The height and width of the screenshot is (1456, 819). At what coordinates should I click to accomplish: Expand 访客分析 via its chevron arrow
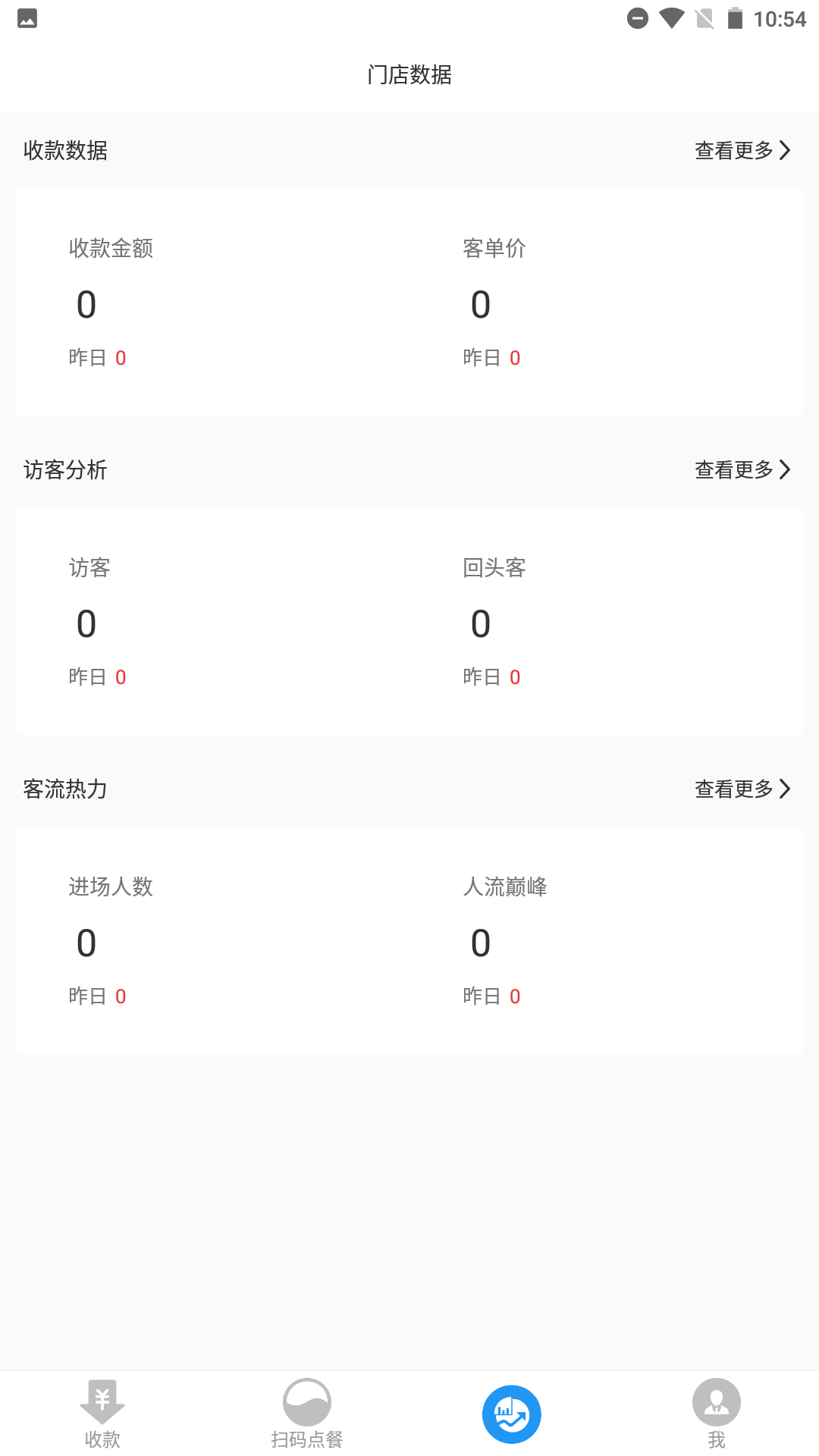(786, 470)
